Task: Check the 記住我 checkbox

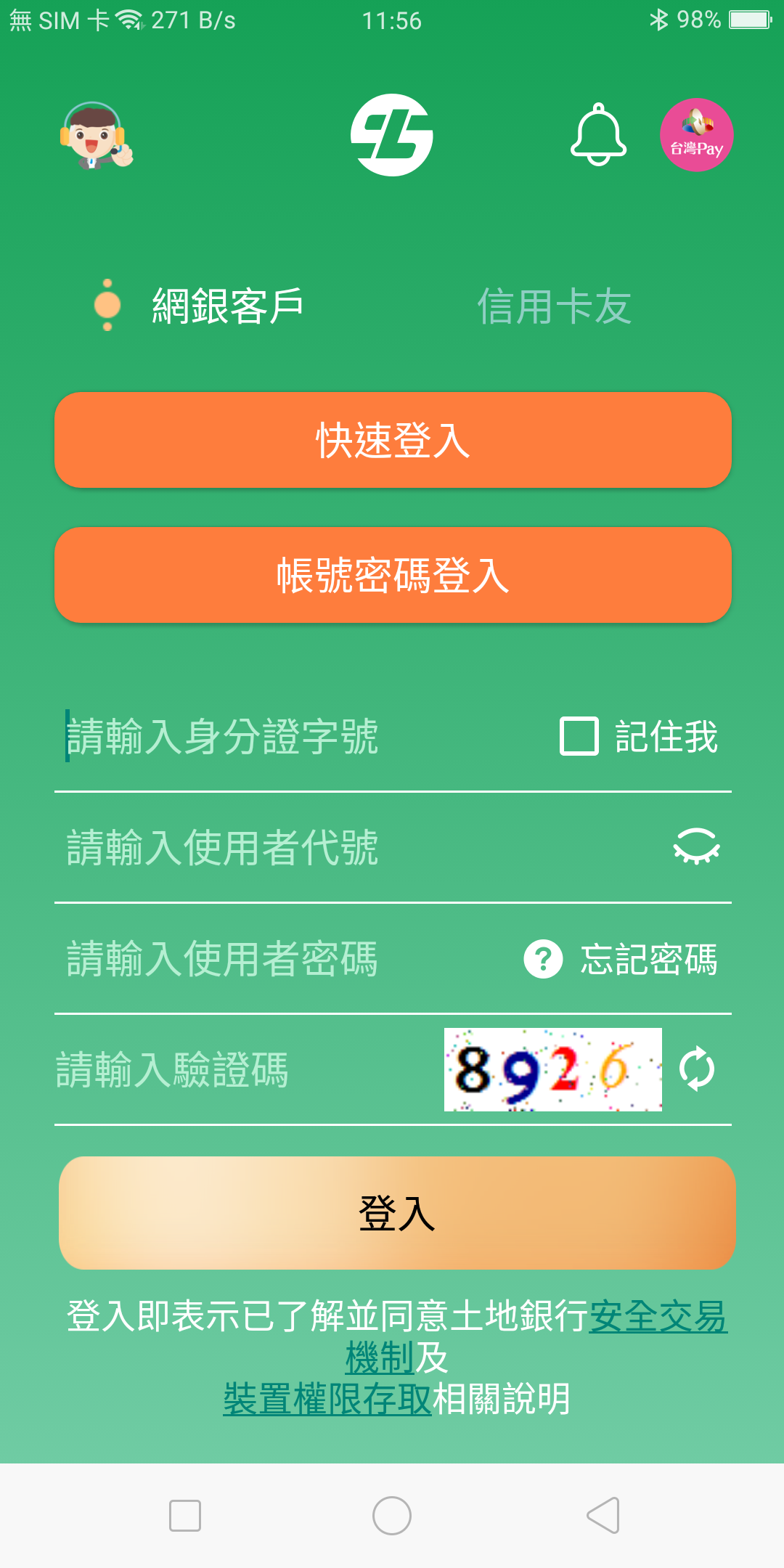Action: [x=579, y=736]
